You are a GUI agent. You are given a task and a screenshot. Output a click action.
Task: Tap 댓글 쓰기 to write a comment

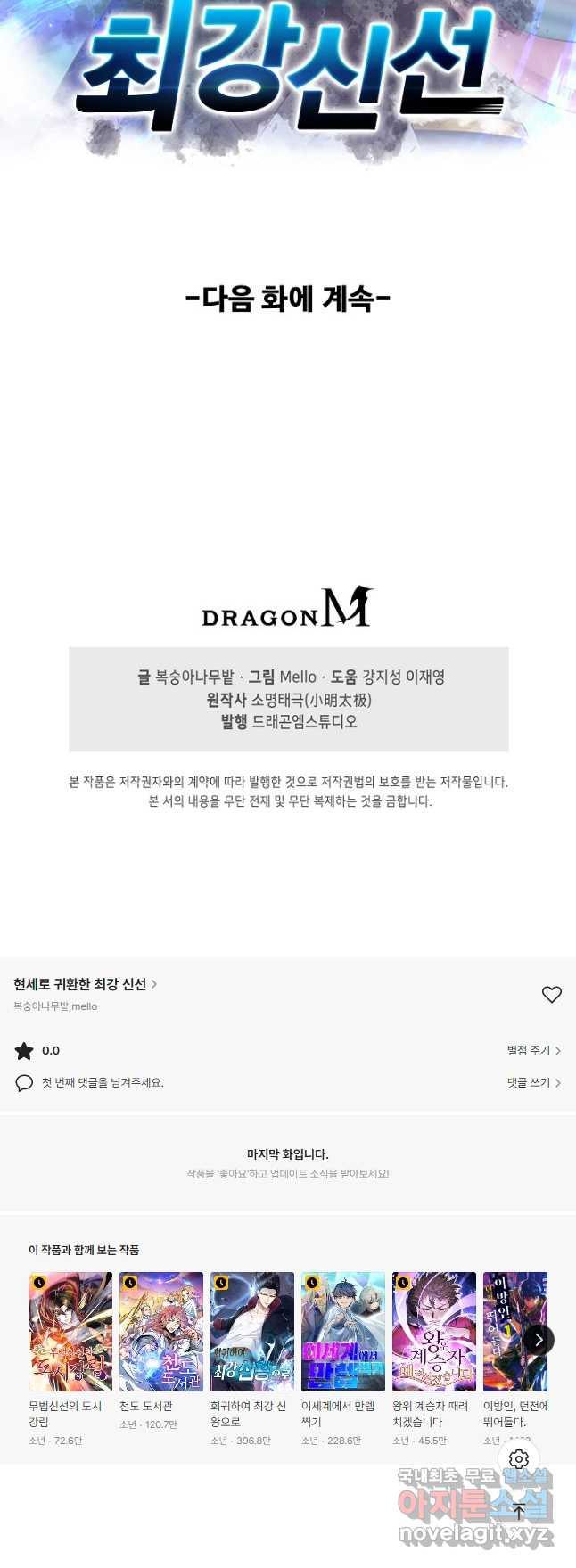(533, 1083)
